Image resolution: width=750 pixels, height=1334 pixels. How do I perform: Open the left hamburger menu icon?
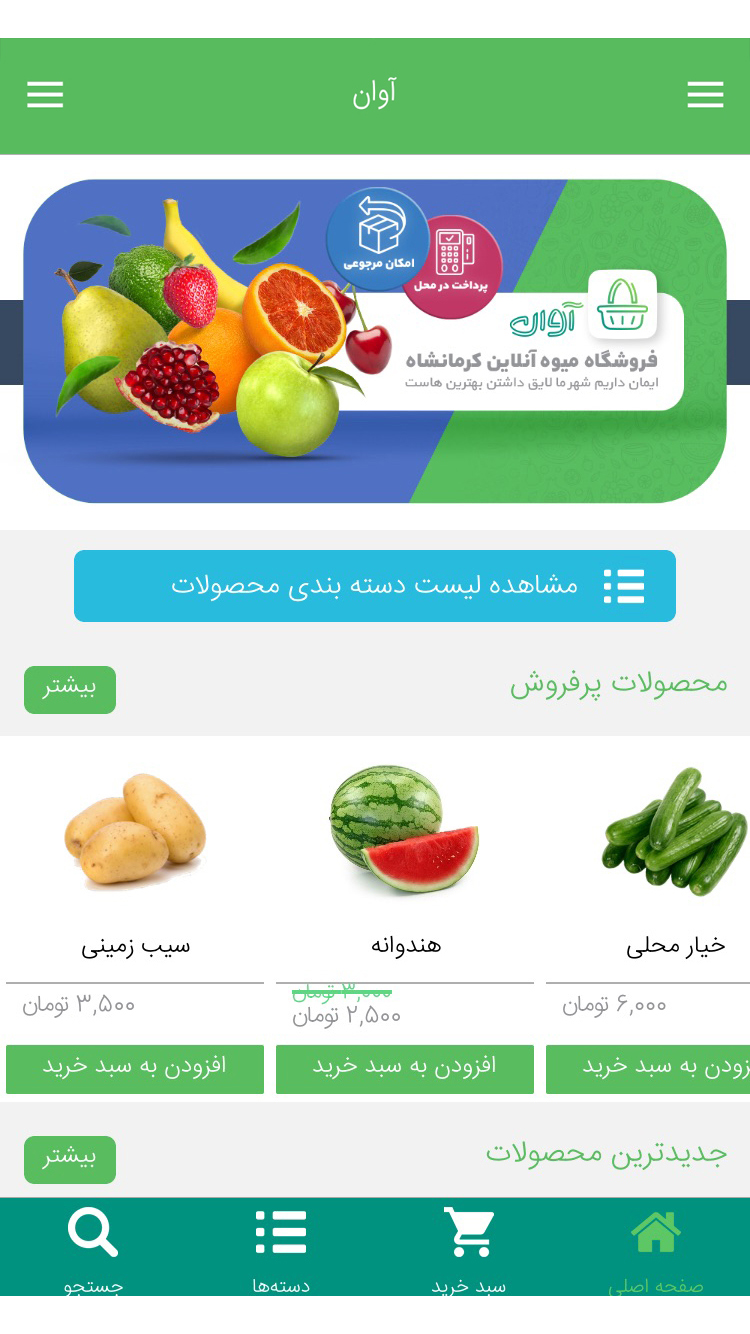click(x=45, y=94)
